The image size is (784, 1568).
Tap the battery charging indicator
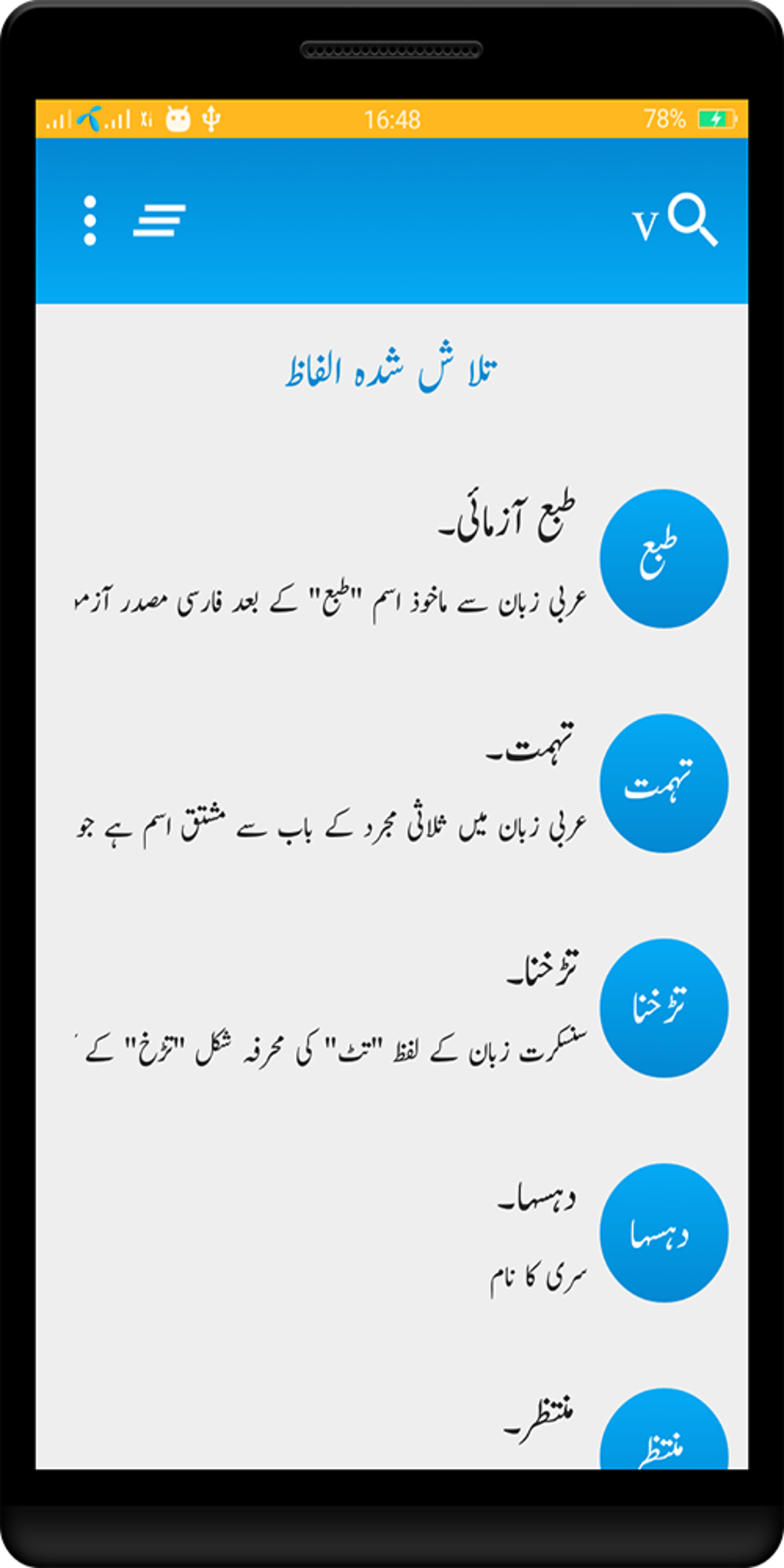click(716, 118)
